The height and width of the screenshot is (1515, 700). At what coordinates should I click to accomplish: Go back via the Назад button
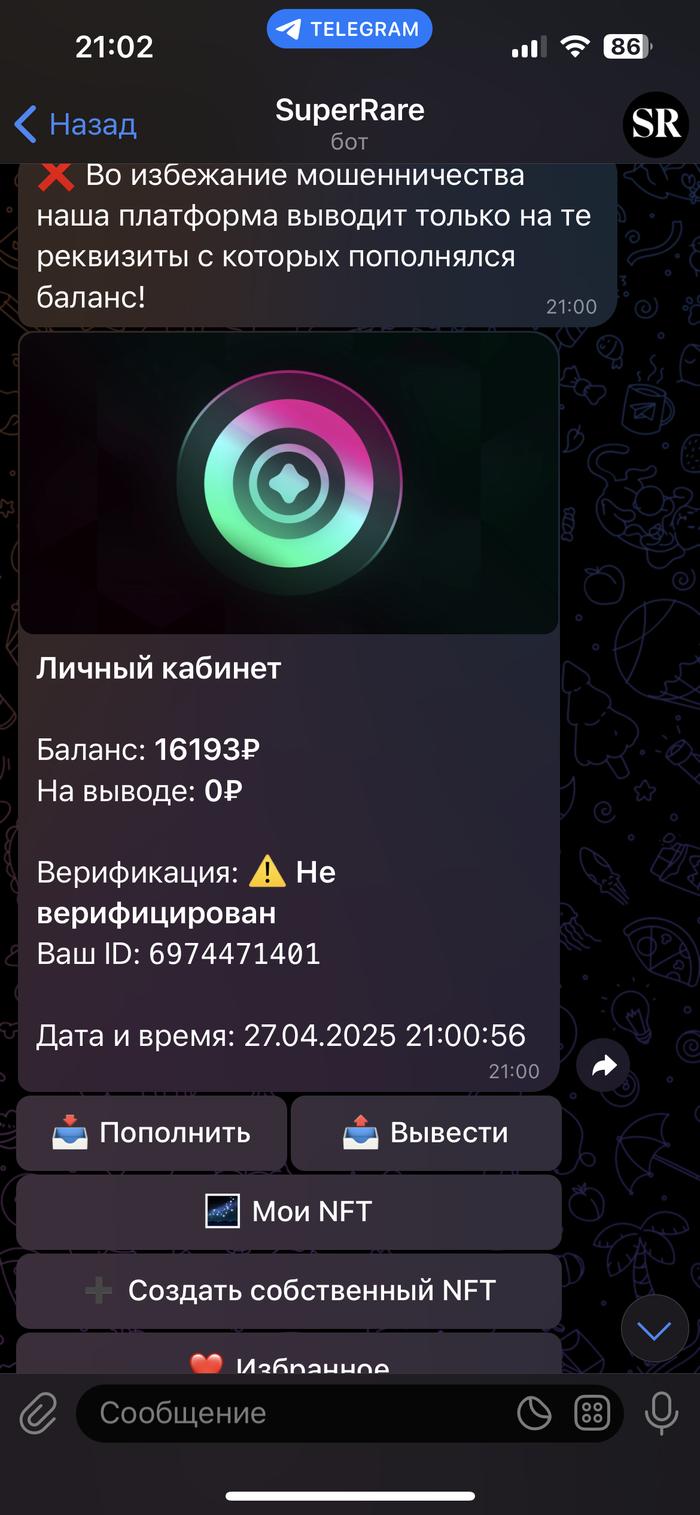tap(76, 125)
